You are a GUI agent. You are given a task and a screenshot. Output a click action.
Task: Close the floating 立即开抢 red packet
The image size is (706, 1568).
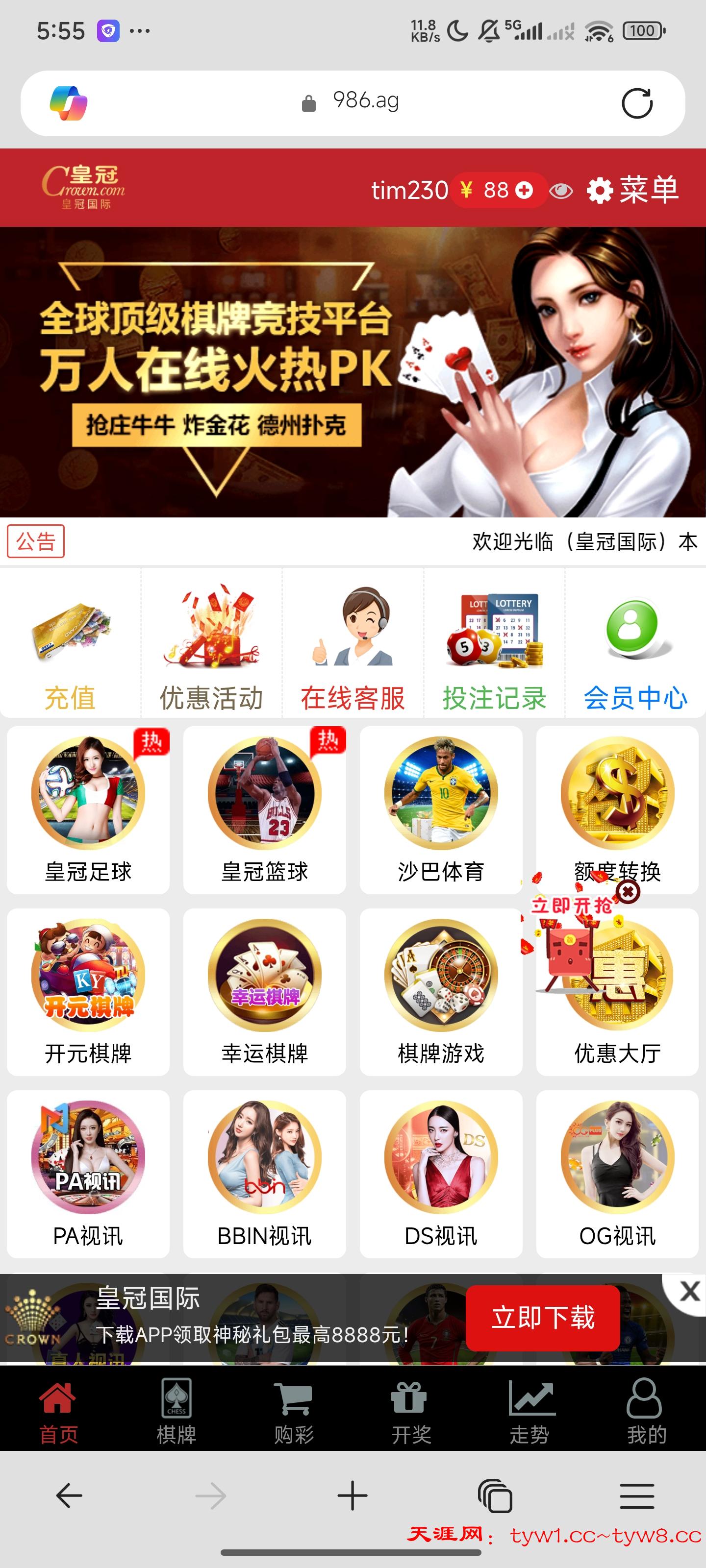628,892
